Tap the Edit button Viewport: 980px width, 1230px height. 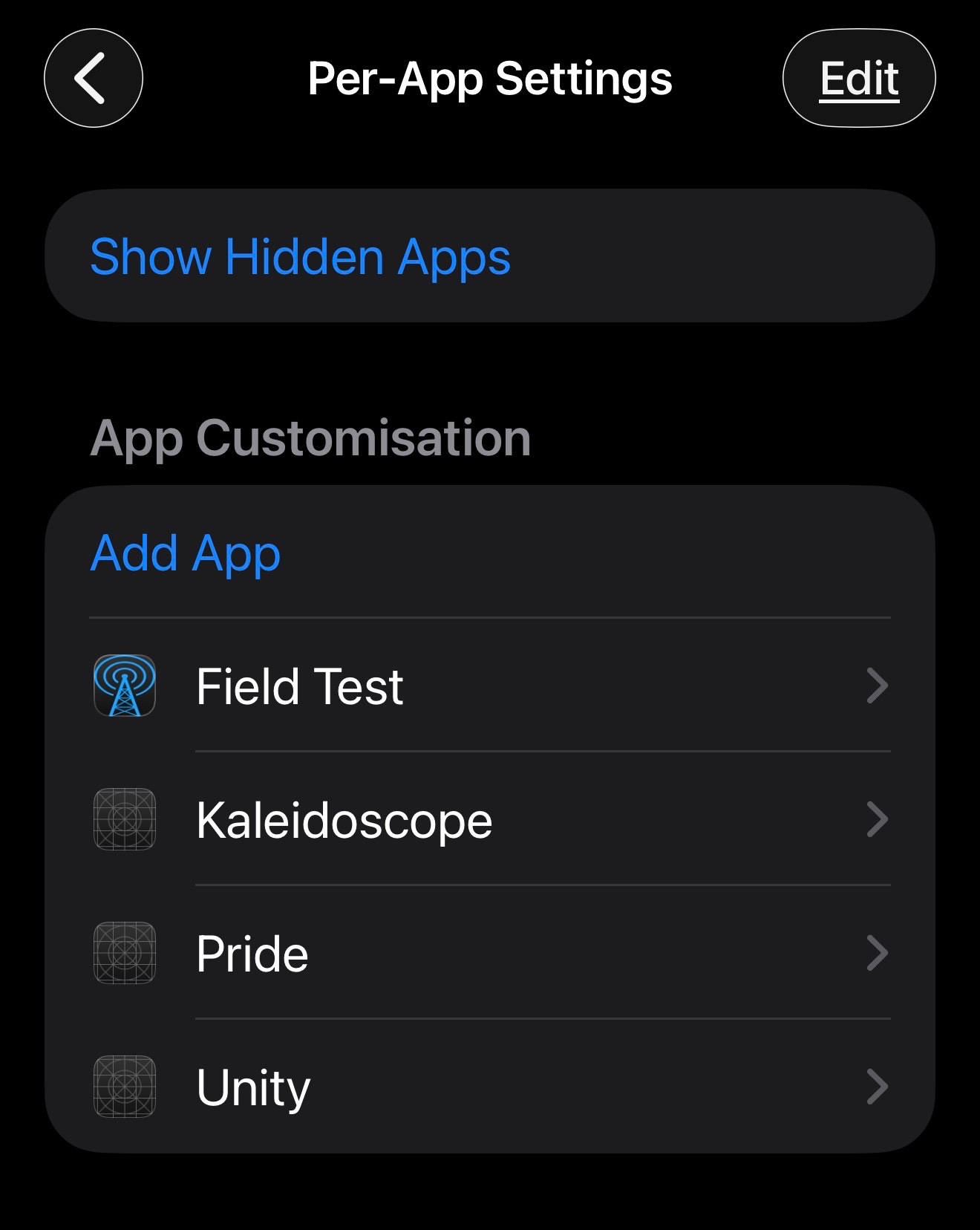859,78
